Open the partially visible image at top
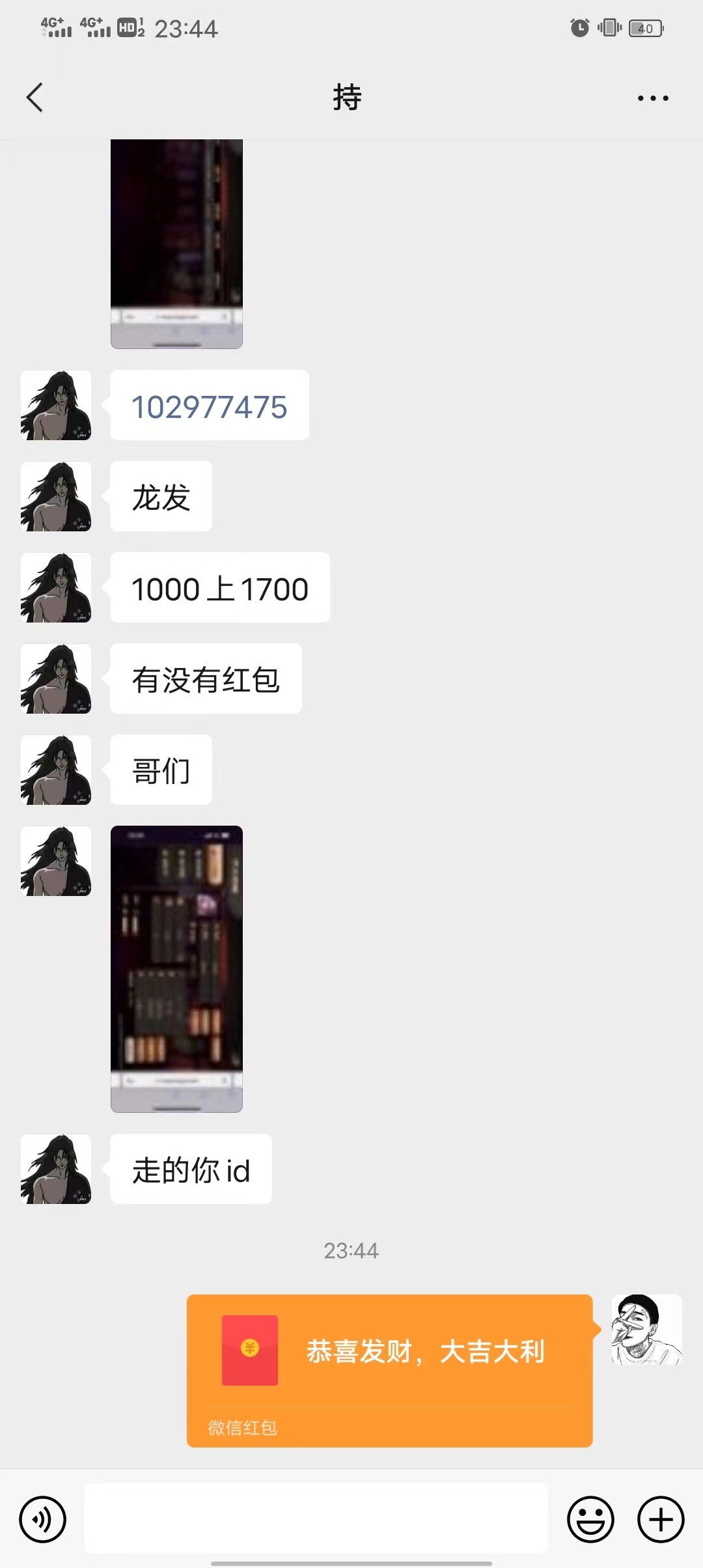The height and width of the screenshot is (1568, 703). pos(176,244)
